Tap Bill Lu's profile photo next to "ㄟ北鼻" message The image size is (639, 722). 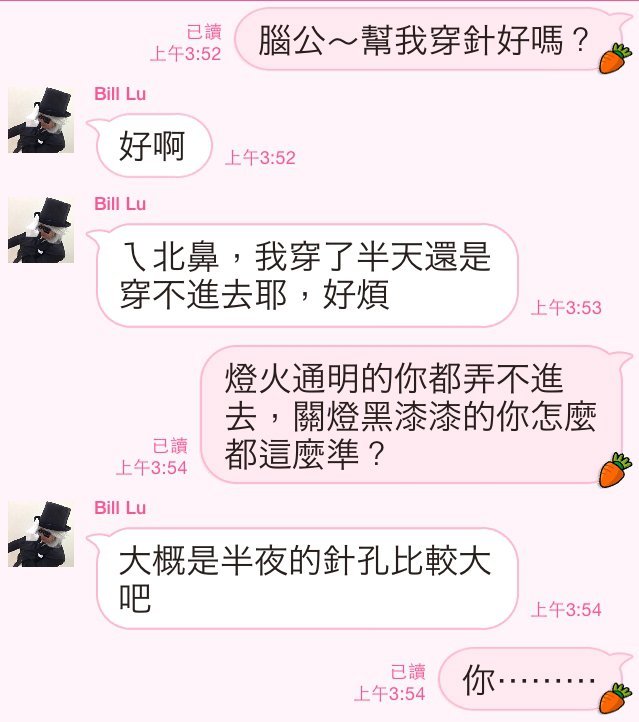[x=41, y=230]
